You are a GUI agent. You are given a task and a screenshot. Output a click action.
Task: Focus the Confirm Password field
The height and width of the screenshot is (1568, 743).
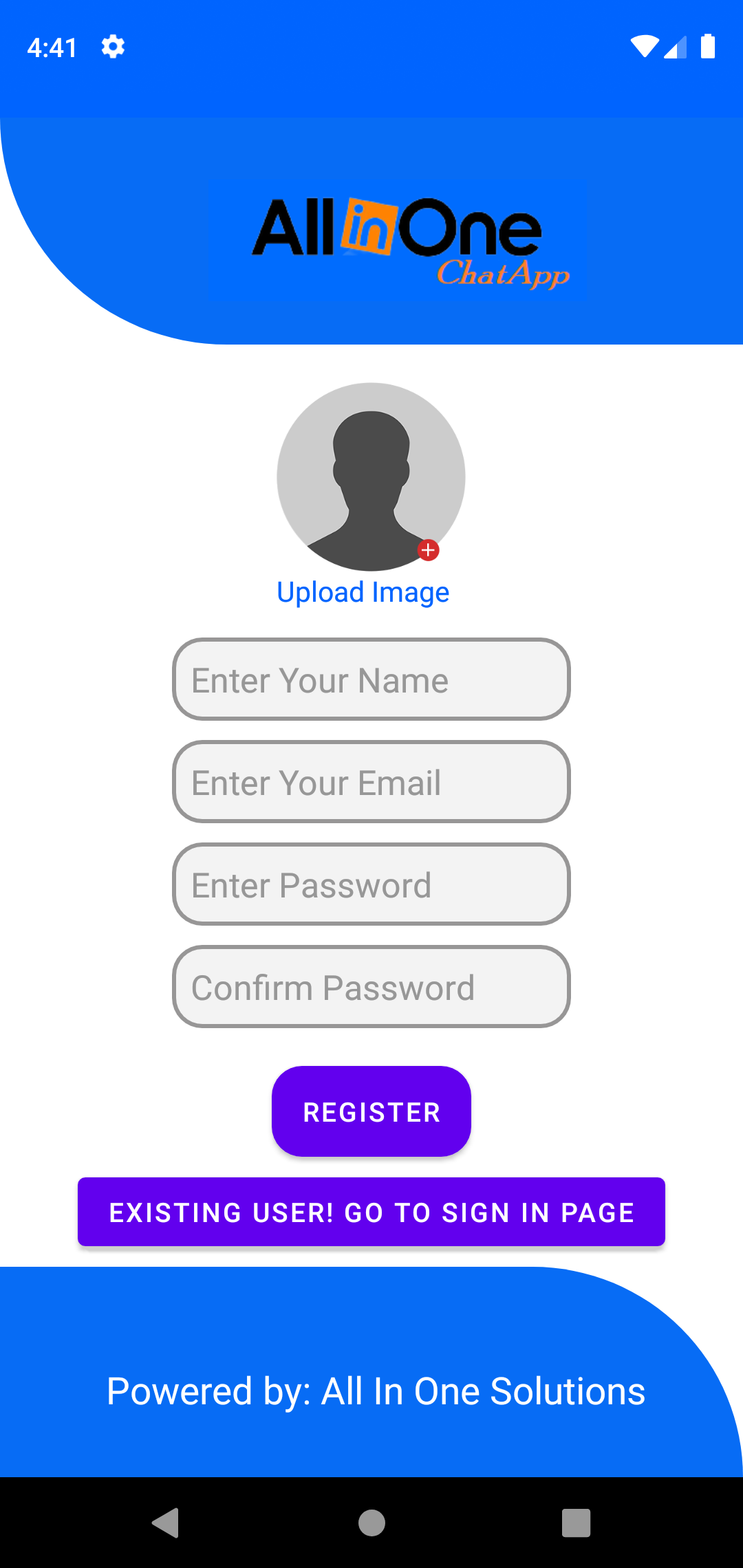[x=371, y=987]
